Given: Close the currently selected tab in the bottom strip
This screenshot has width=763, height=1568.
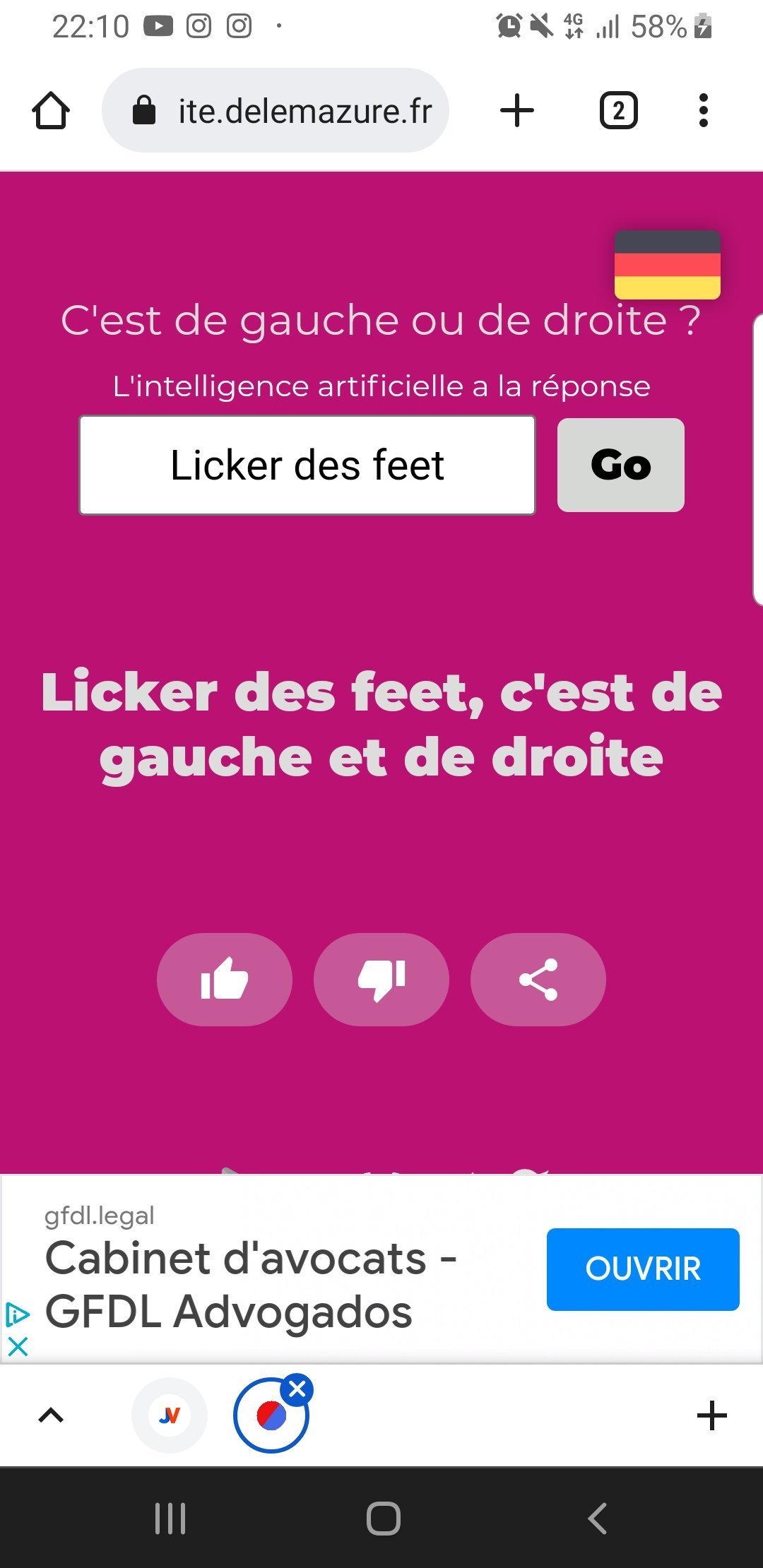Looking at the screenshot, I should [297, 1389].
